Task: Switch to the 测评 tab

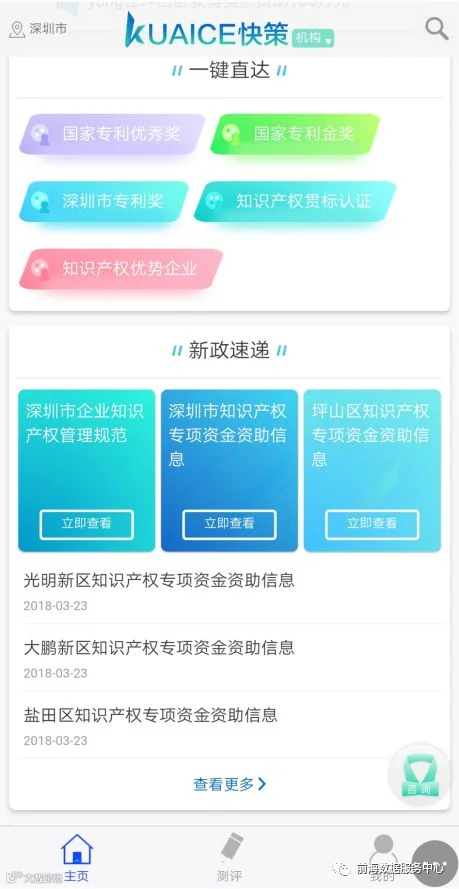Action: coord(230,857)
